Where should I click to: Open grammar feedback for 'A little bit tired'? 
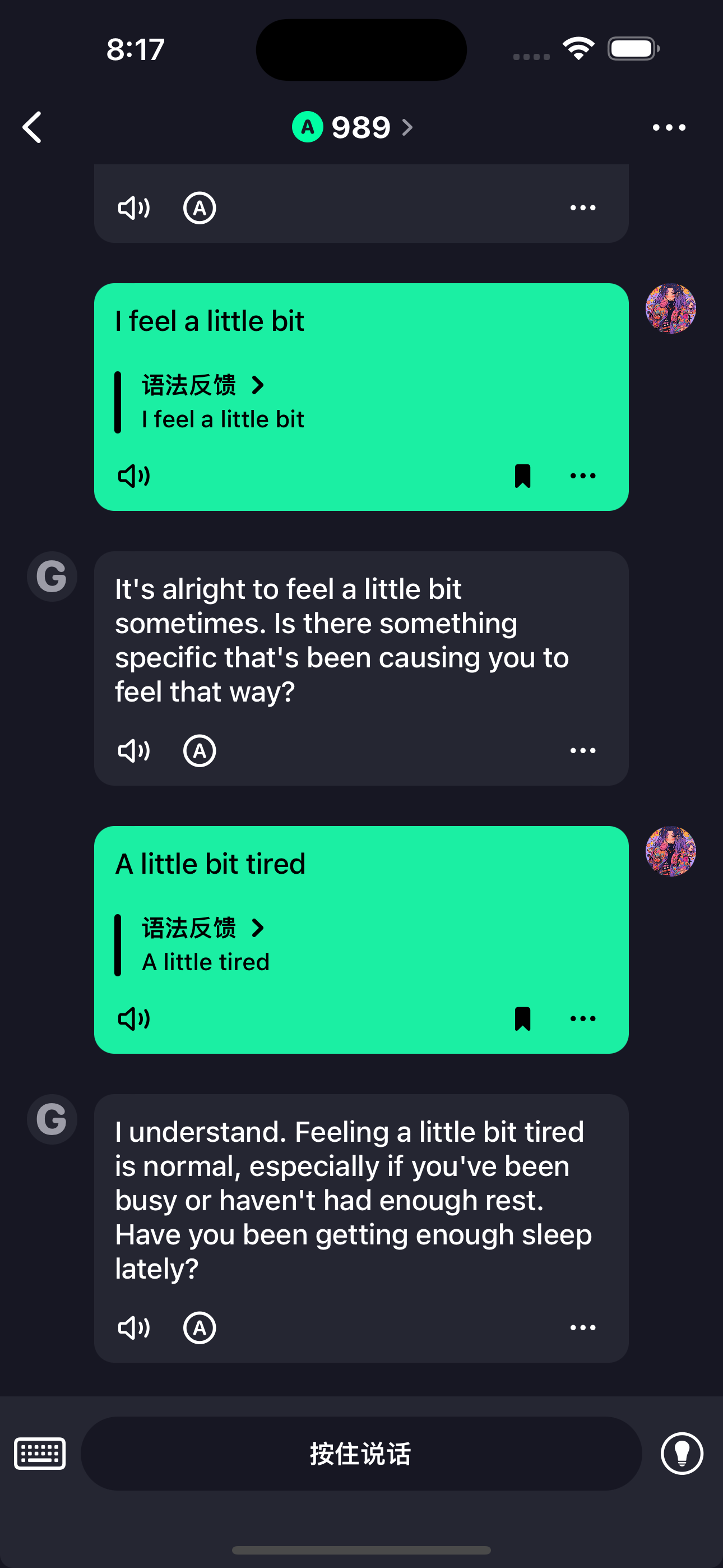click(x=203, y=928)
